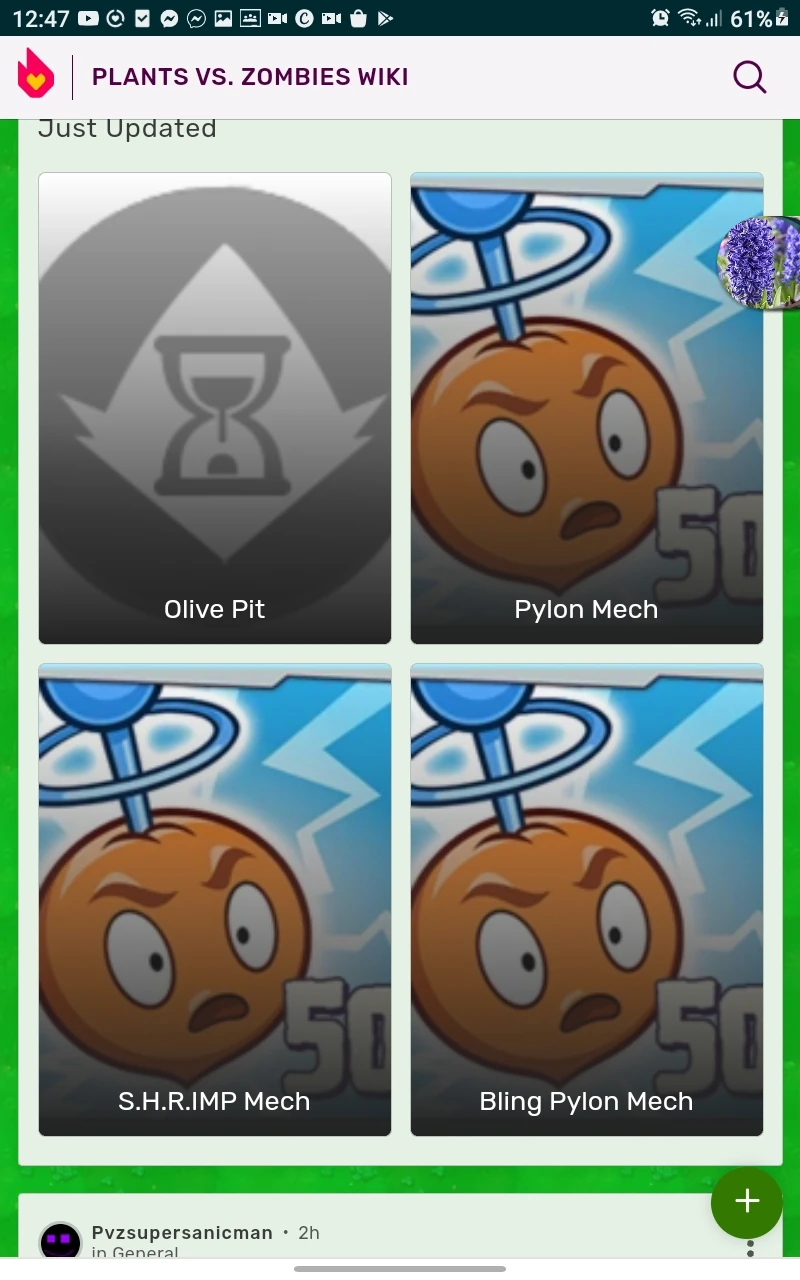
Task: Open the Bling Pylon Mech article
Action: (586, 899)
